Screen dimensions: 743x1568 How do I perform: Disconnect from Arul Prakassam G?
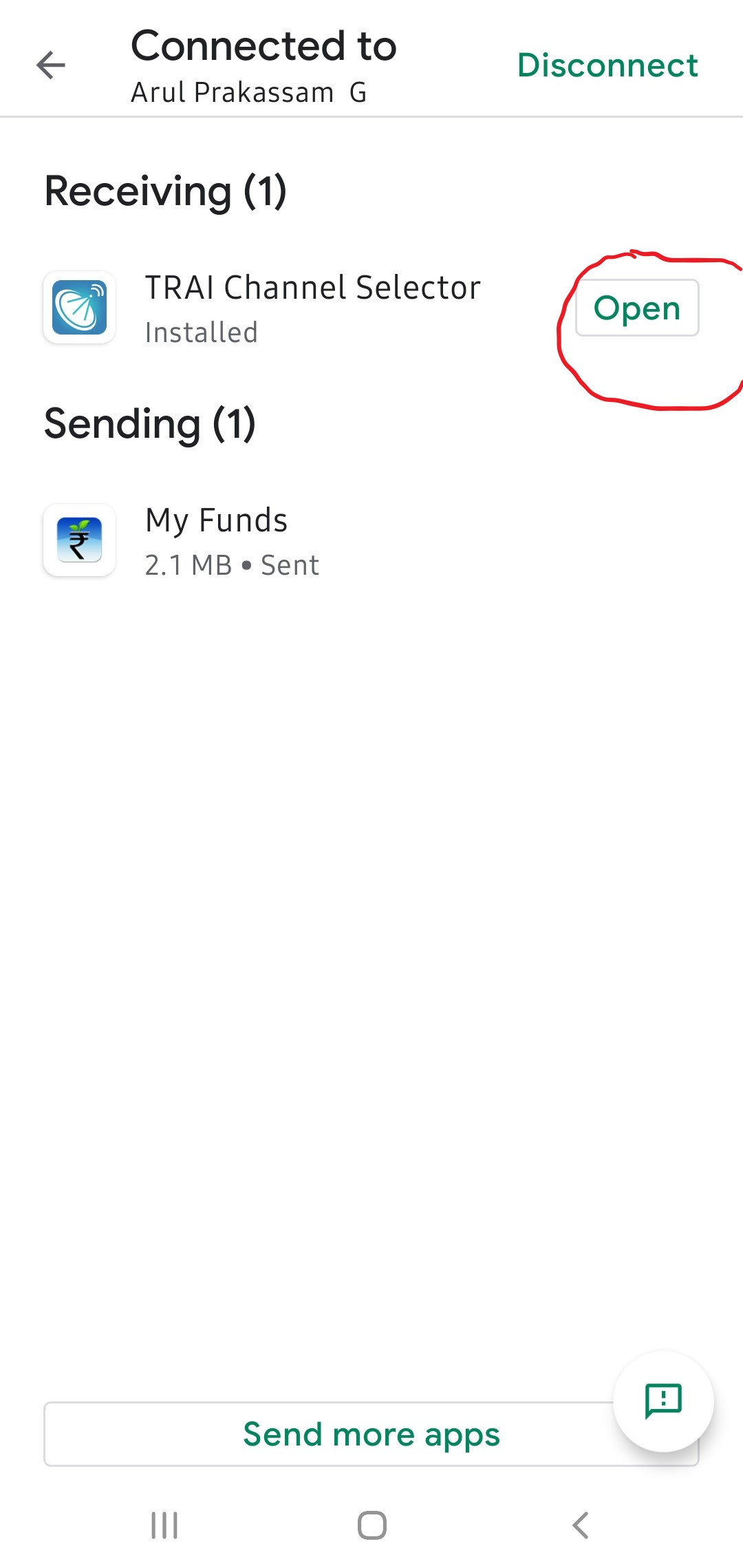point(607,65)
